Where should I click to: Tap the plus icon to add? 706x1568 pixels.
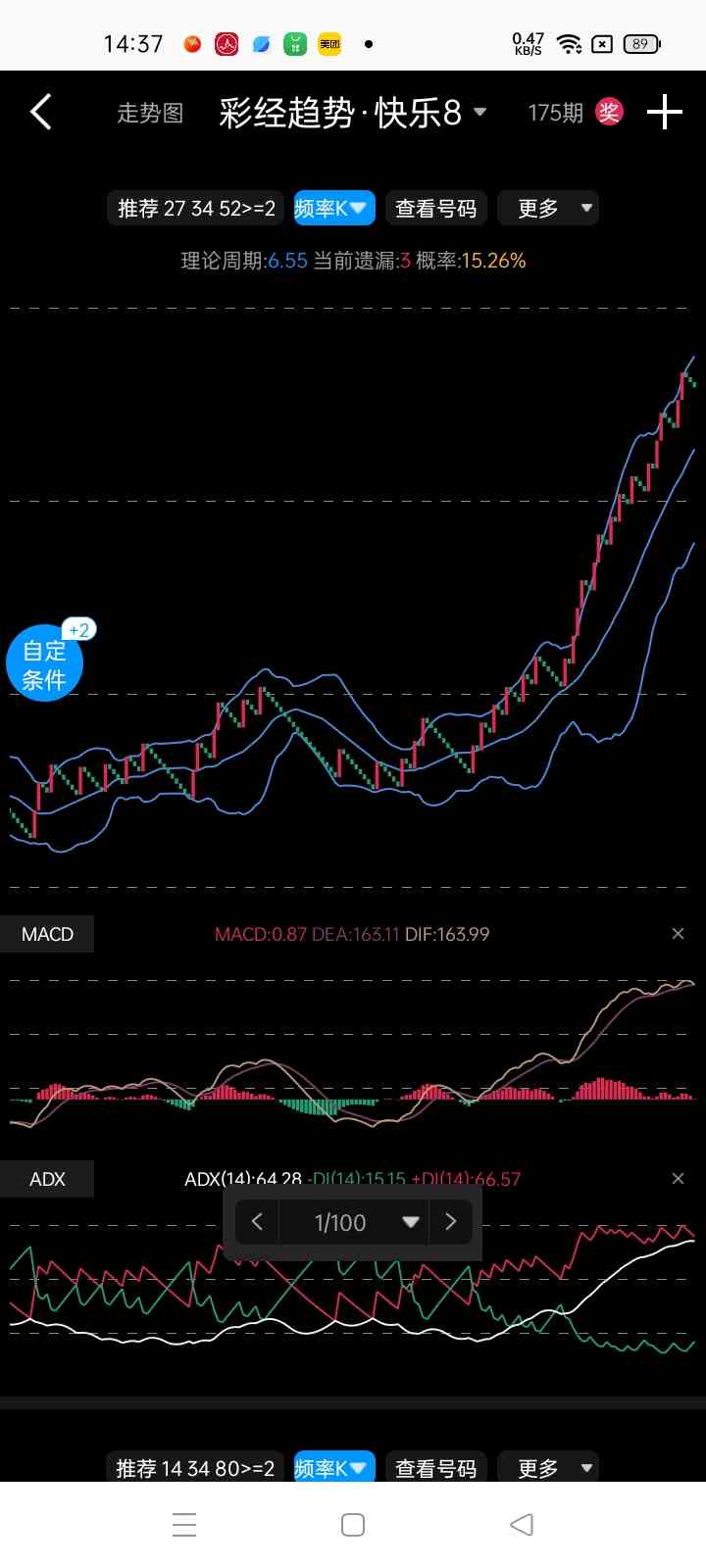pos(664,113)
